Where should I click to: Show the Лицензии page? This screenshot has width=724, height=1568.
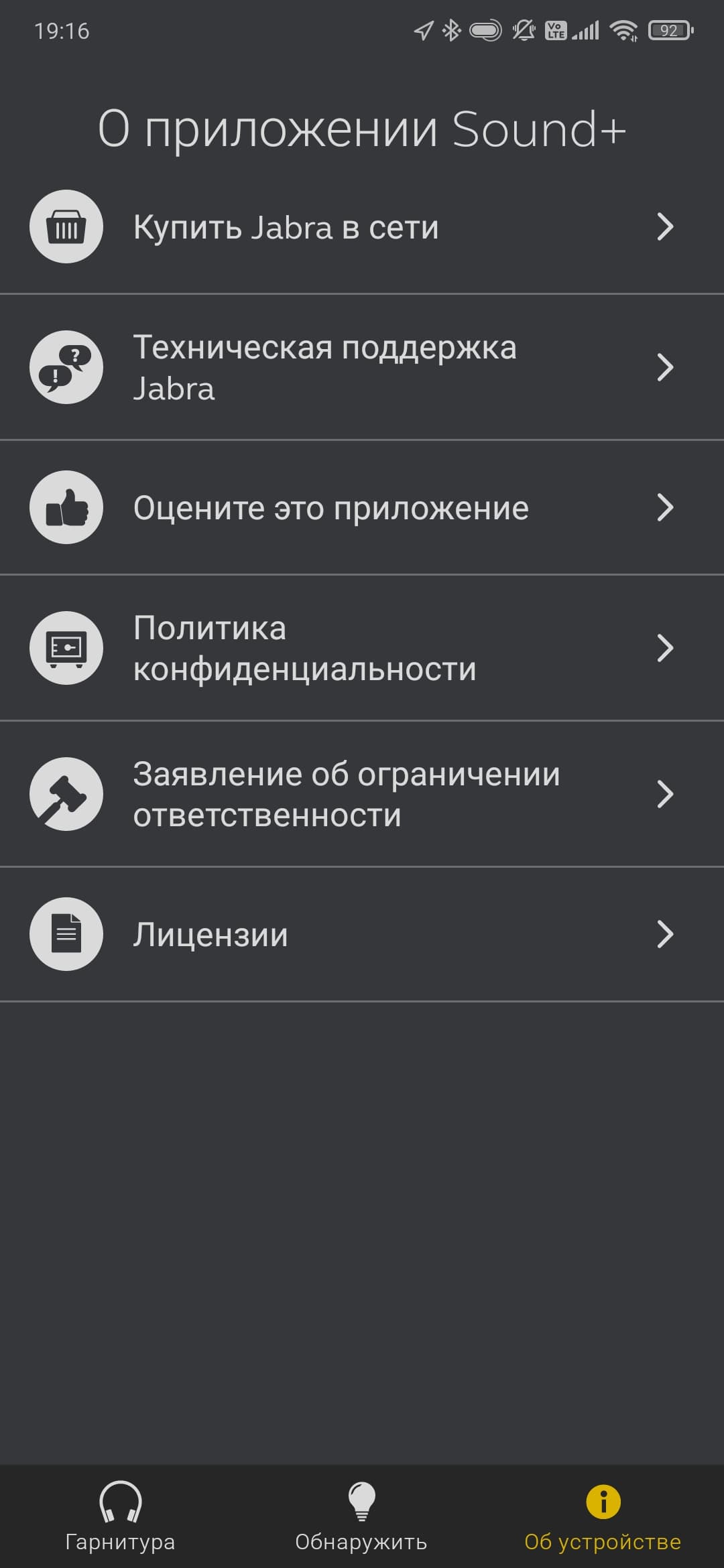(x=362, y=934)
